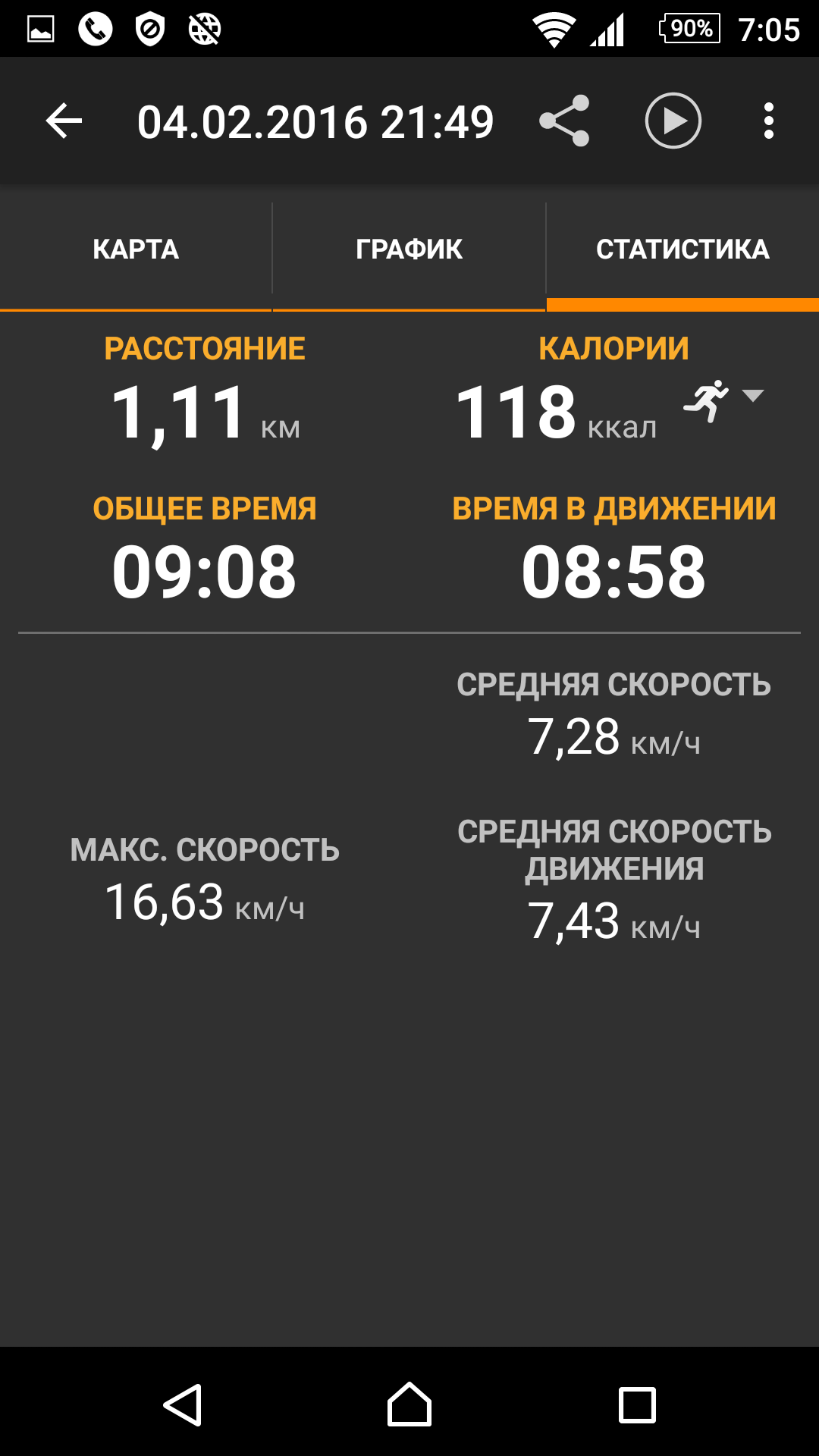This screenshot has height=1456, width=819.
Task: Tap the system home button
Action: (x=409, y=1404)
